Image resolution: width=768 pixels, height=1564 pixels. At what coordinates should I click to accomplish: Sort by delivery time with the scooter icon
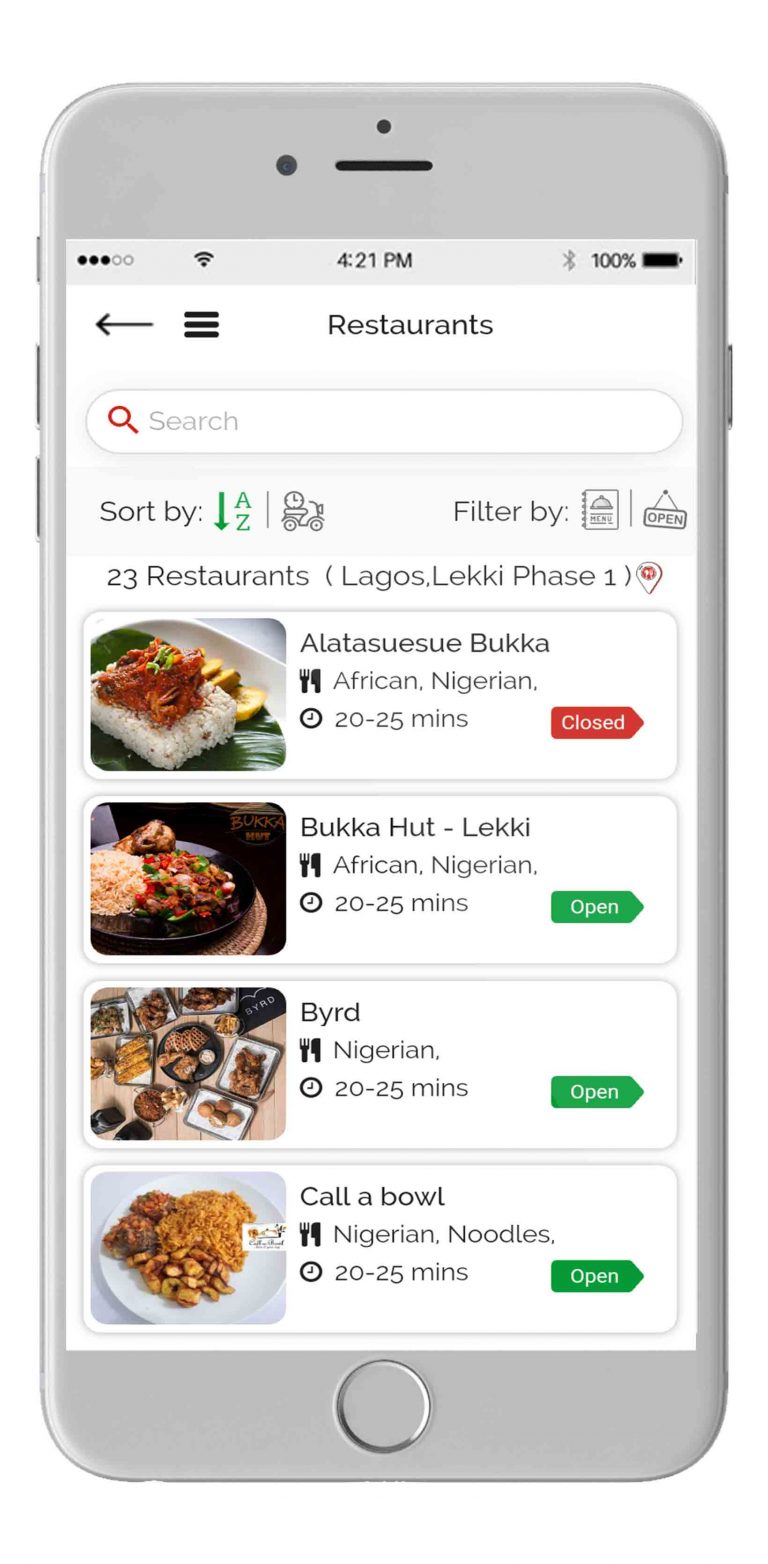pos(303,511)
